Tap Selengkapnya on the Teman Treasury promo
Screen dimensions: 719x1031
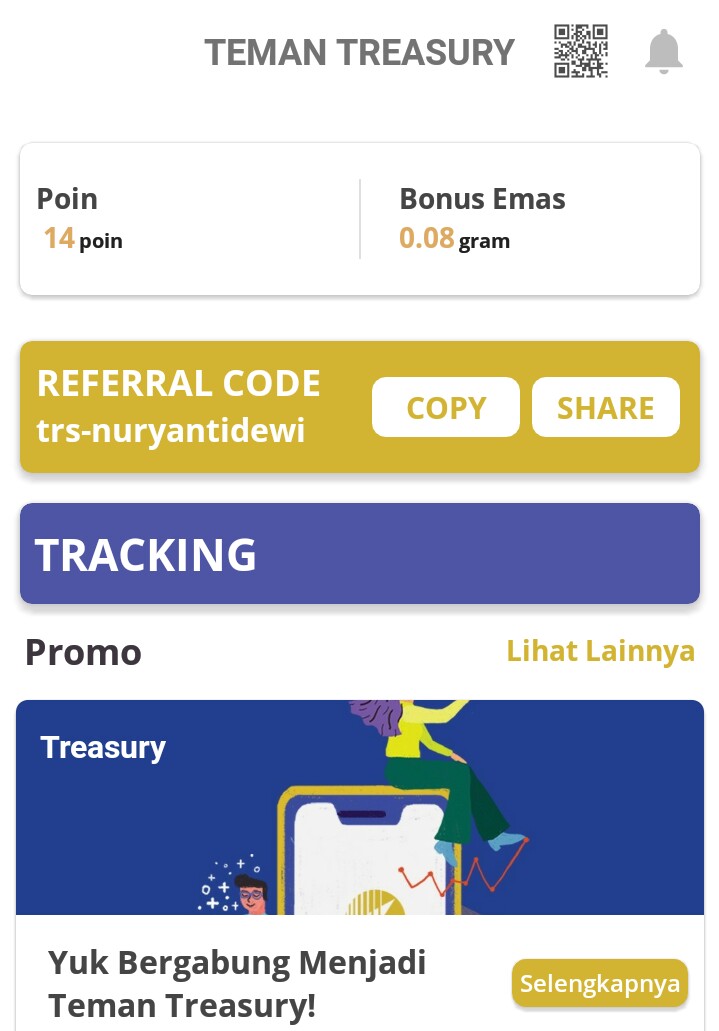pyautogui.click(x=600, y=983)
